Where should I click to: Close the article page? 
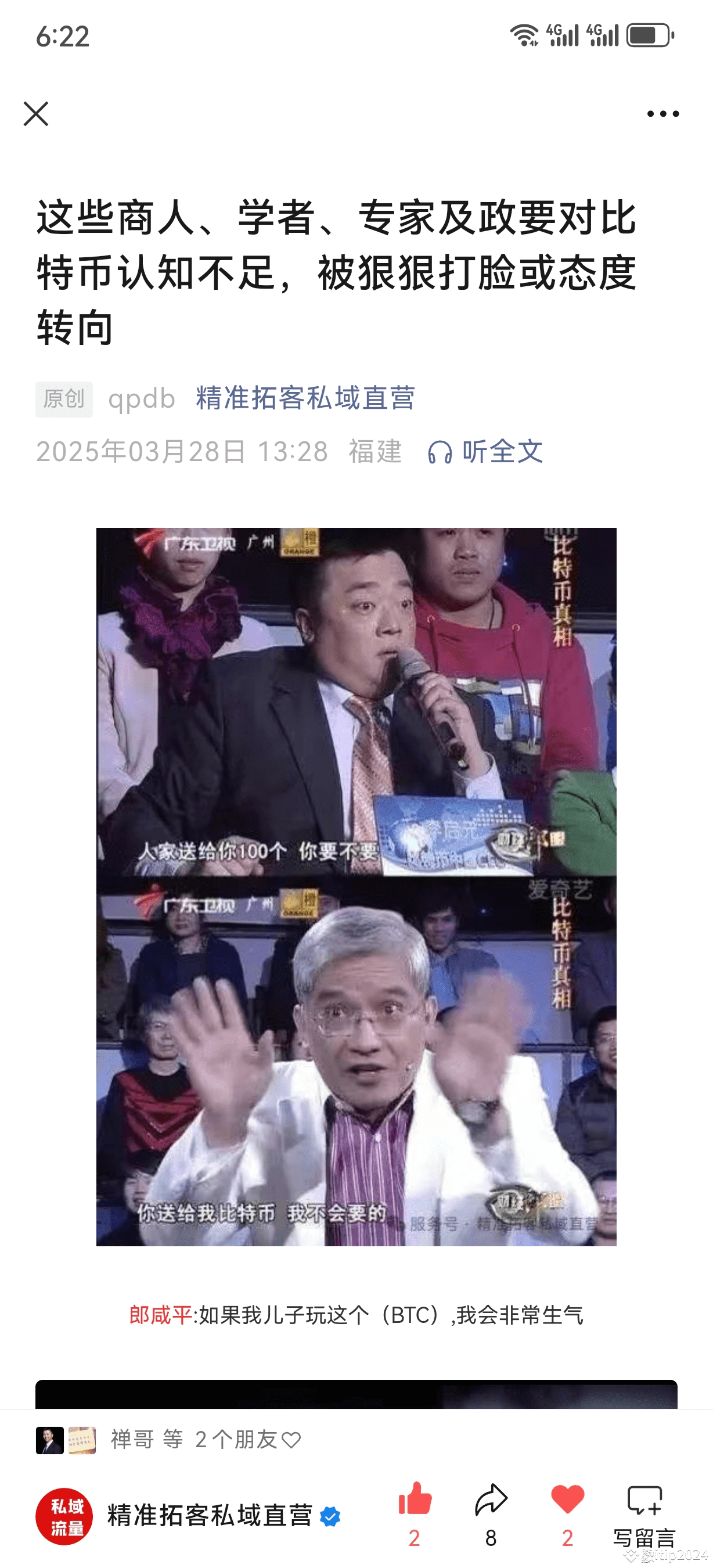(x=36, y=114)
